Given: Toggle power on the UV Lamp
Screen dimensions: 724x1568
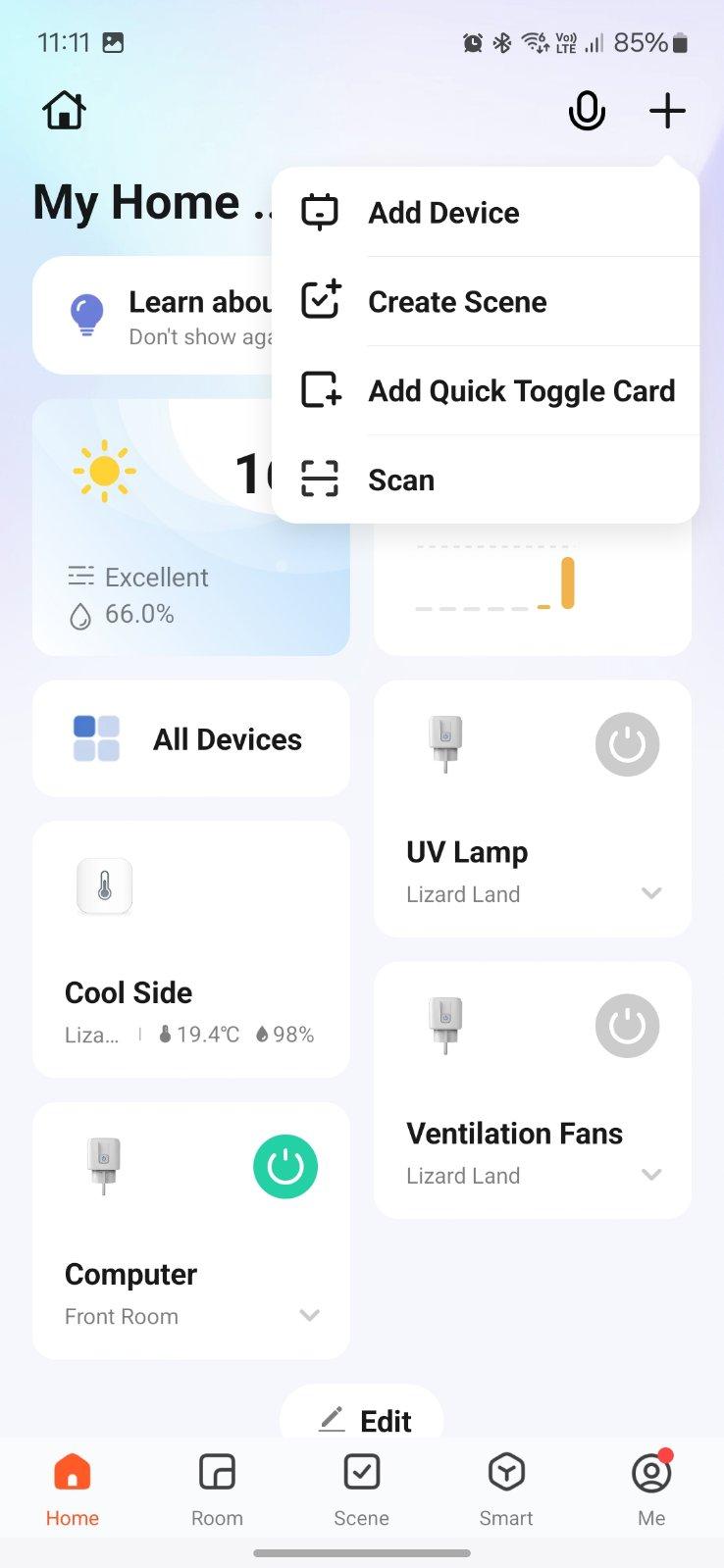Looking at the screenshot, I should 626,744.
